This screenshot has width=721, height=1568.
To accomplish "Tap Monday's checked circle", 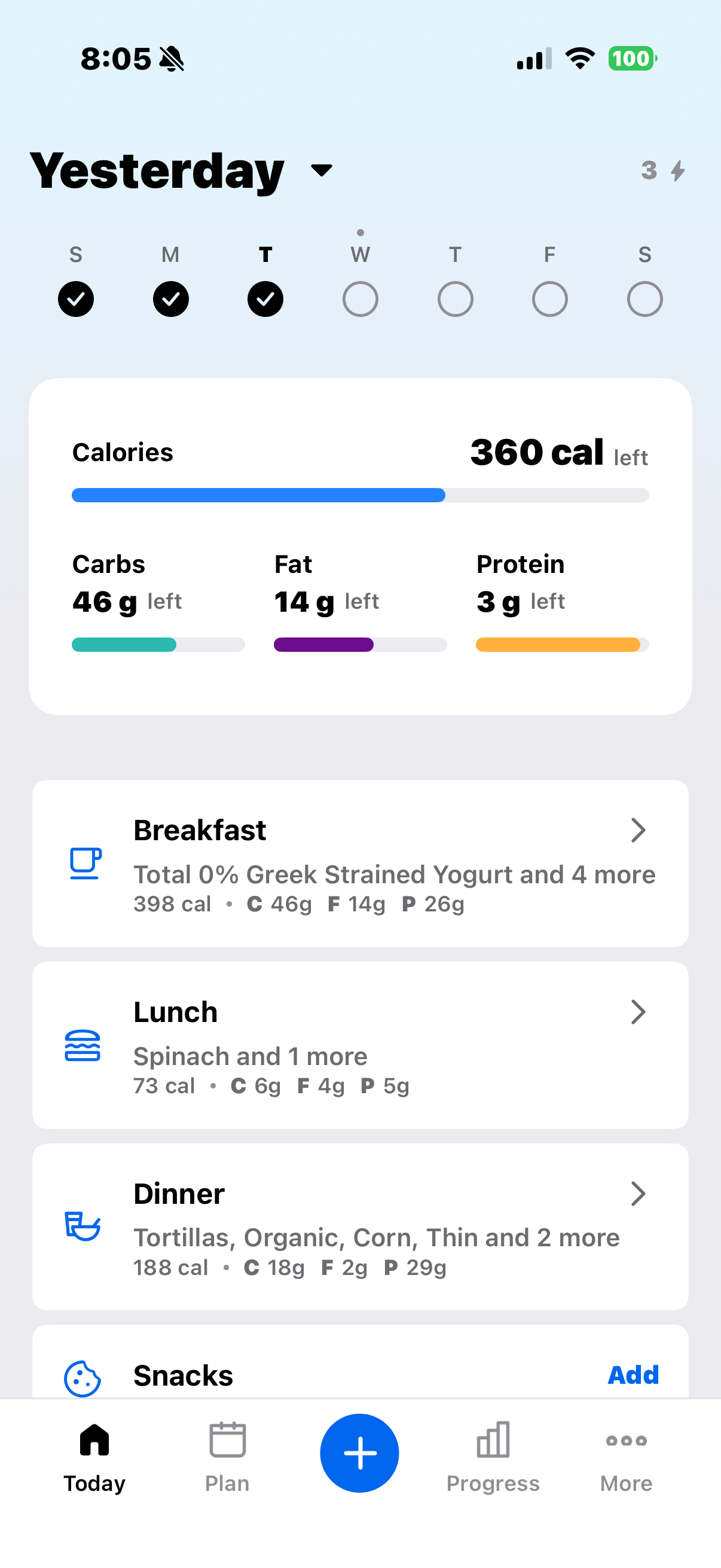I will click(x=170, y=299).
